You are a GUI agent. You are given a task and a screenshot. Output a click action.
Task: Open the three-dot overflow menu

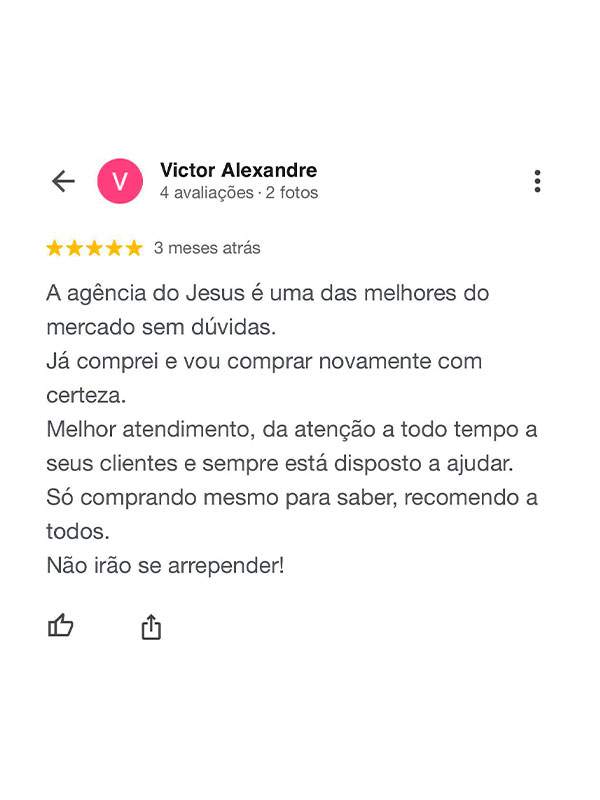coord(537,181)
